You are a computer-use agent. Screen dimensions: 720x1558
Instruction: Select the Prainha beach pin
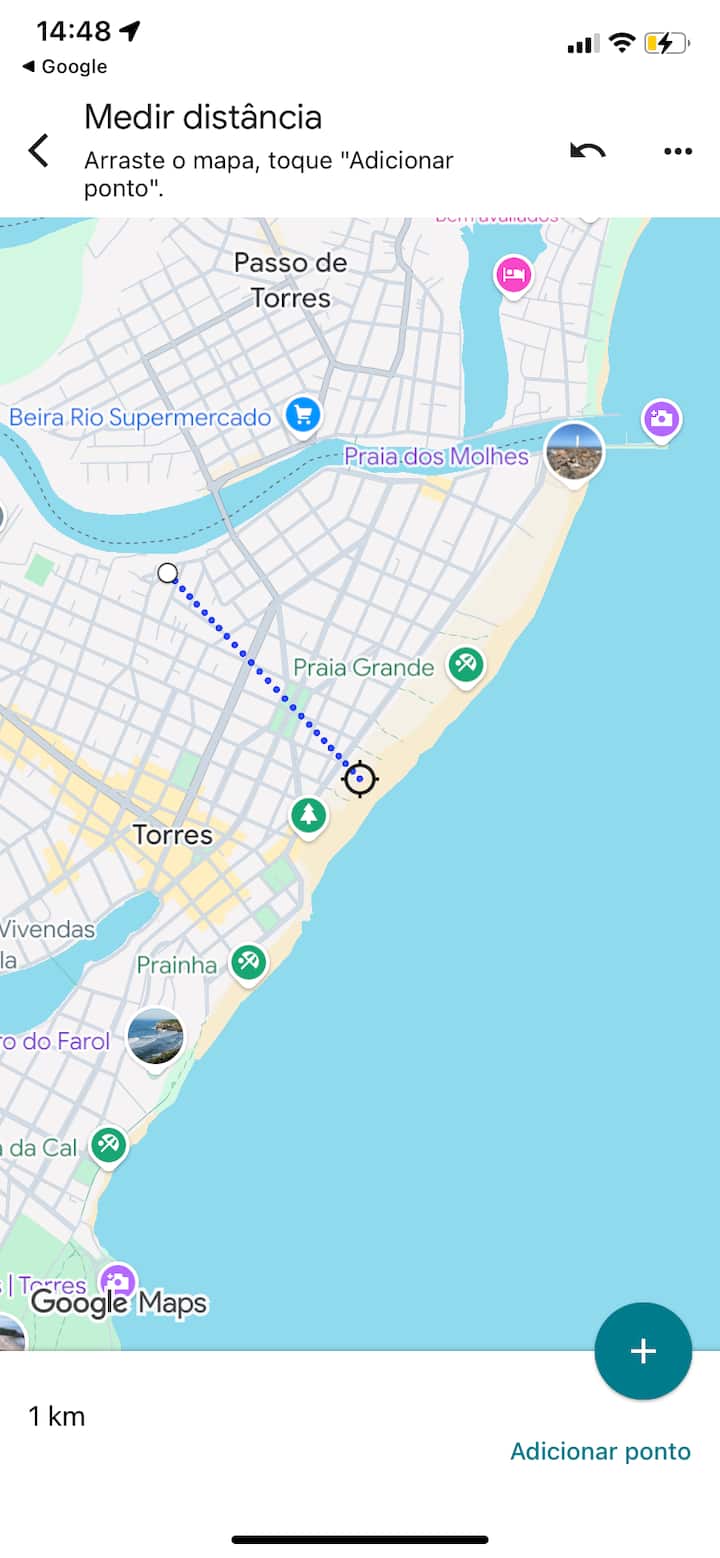tap(248, 963)
